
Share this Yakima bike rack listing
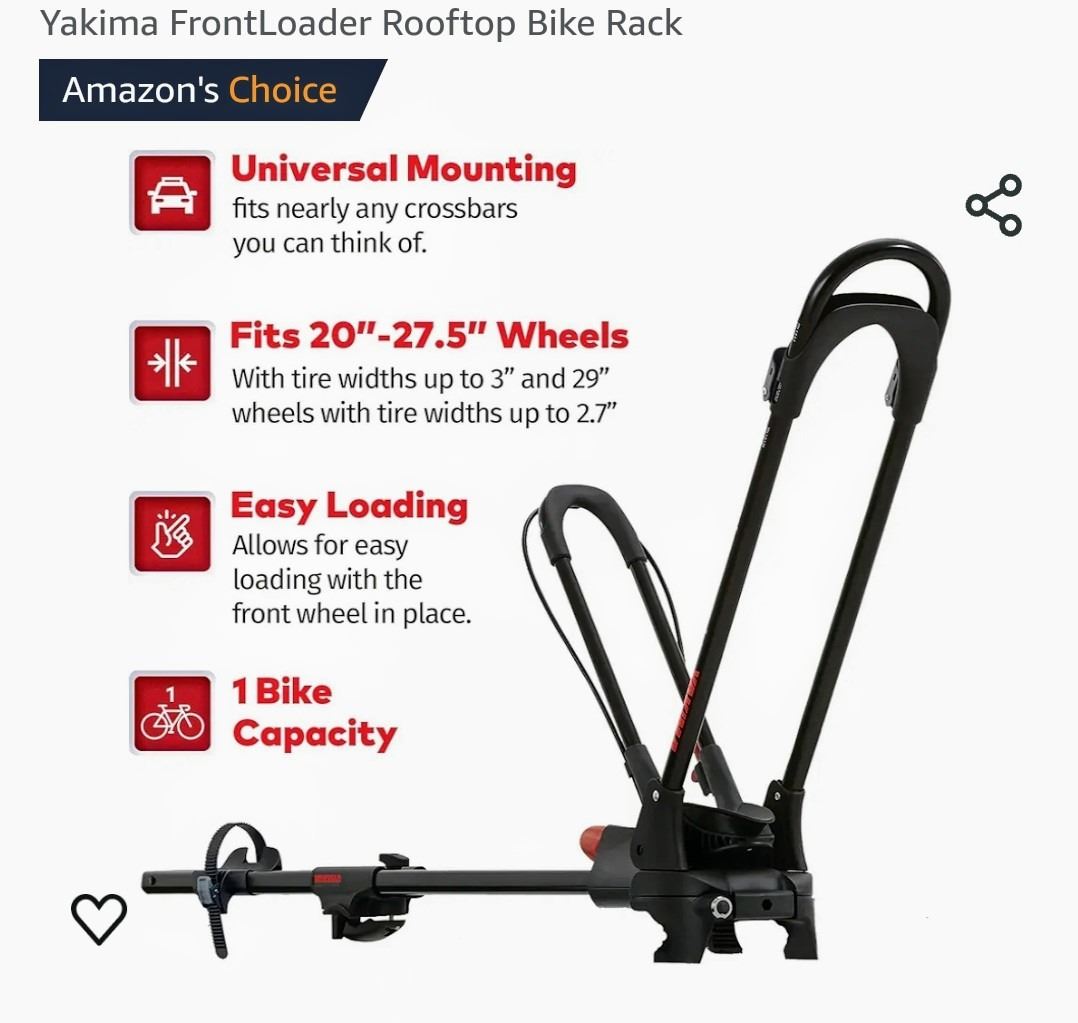pos(993,205)
